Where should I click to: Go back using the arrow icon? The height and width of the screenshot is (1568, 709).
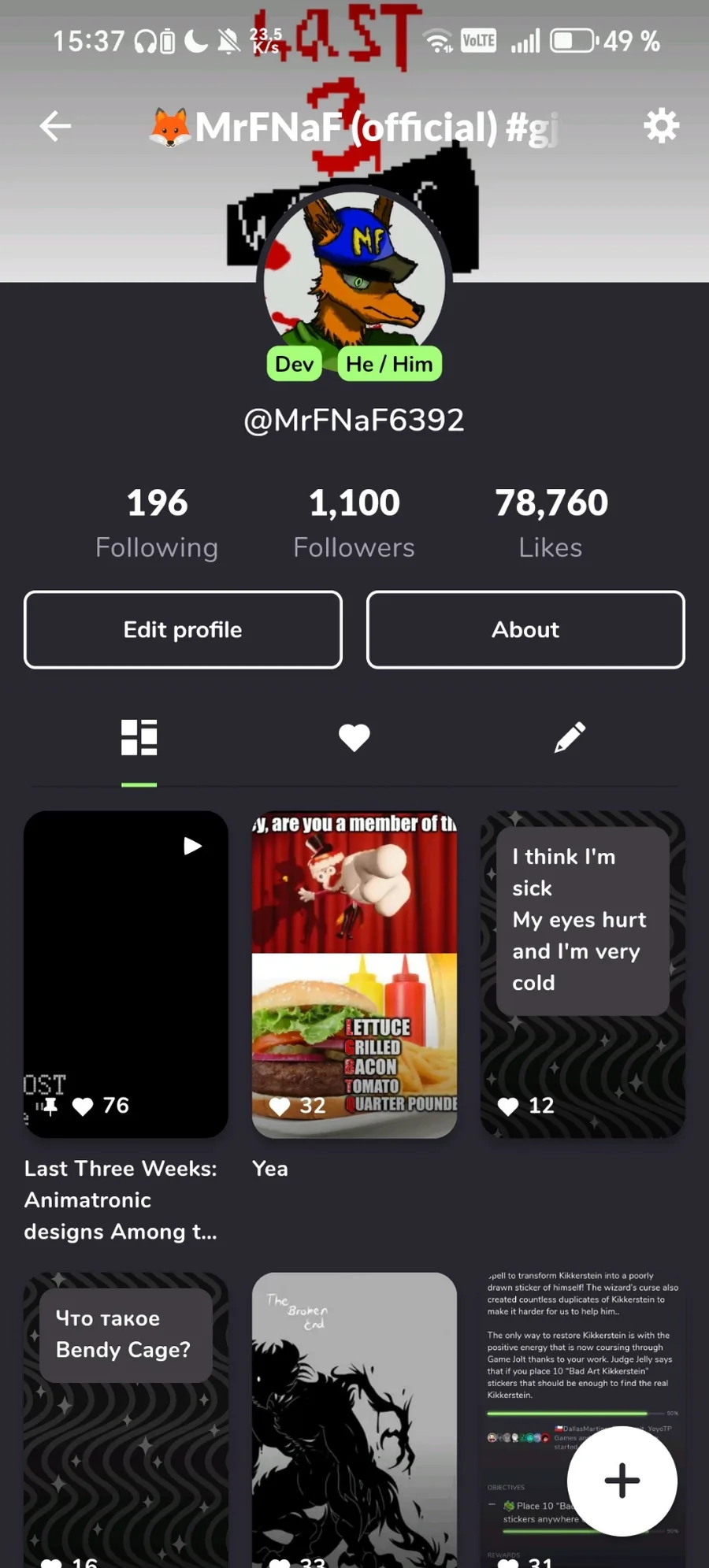pyautogui.click(x=55, y=126)
